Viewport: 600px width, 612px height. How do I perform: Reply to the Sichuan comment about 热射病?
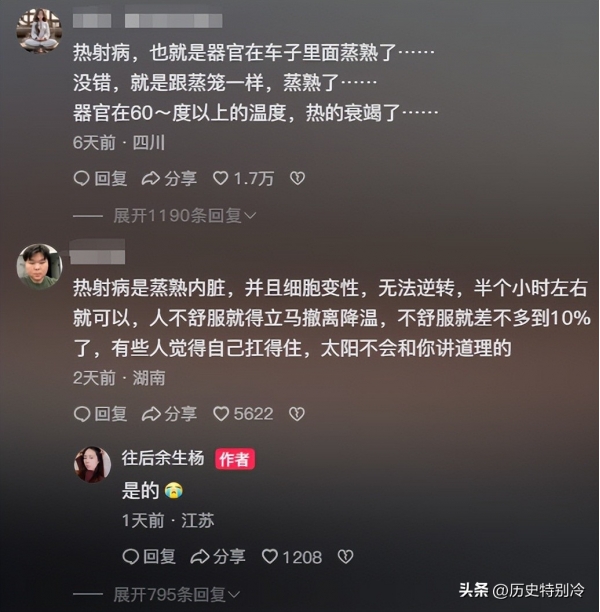100,179
